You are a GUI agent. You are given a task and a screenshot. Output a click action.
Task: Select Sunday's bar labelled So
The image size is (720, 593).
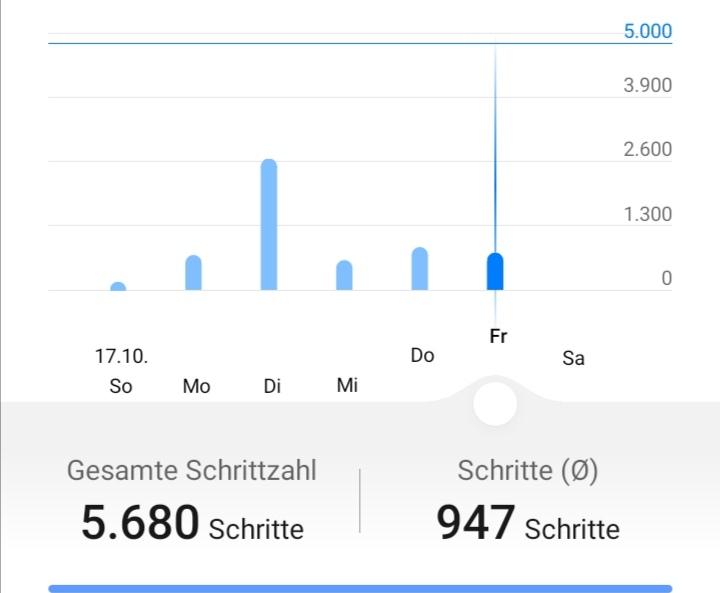pos(118,286)
